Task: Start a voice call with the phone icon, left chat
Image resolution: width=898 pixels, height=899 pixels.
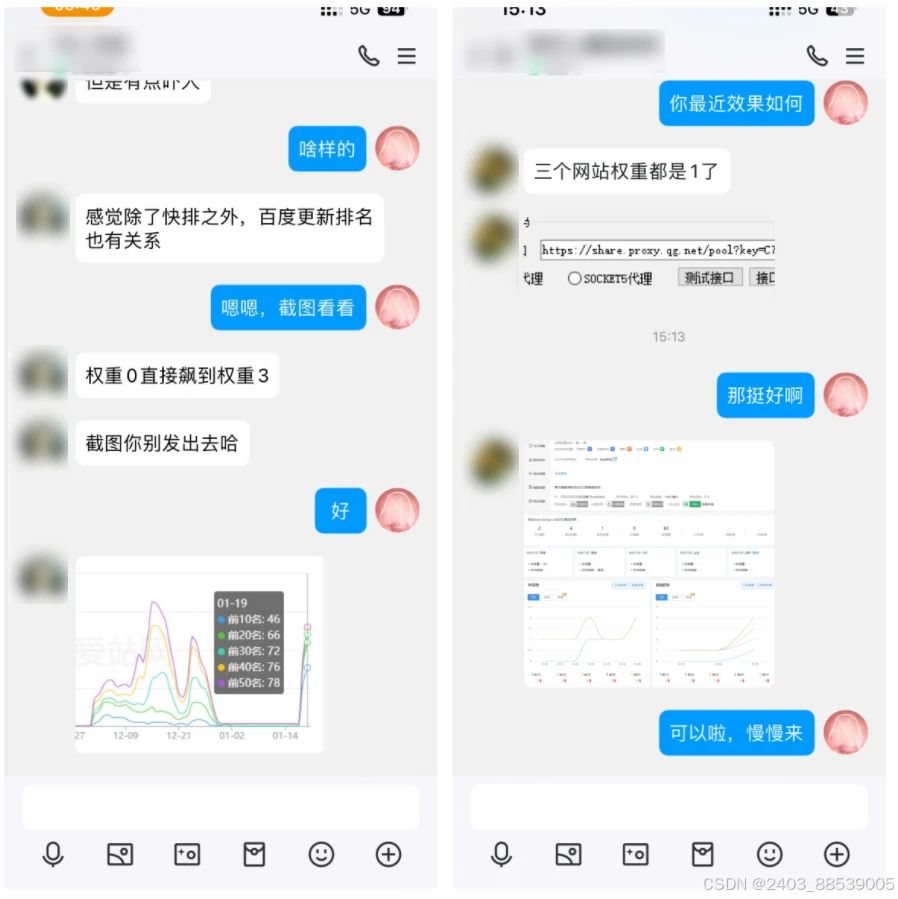Action: pyautogui.click(x=370, y=57)
